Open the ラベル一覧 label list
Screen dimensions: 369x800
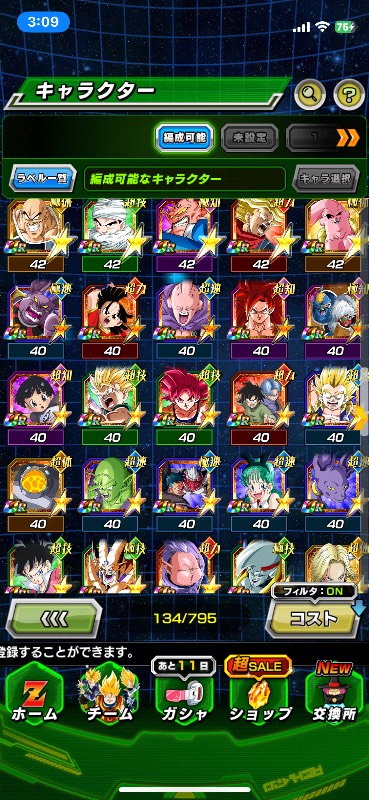point(42,179)
